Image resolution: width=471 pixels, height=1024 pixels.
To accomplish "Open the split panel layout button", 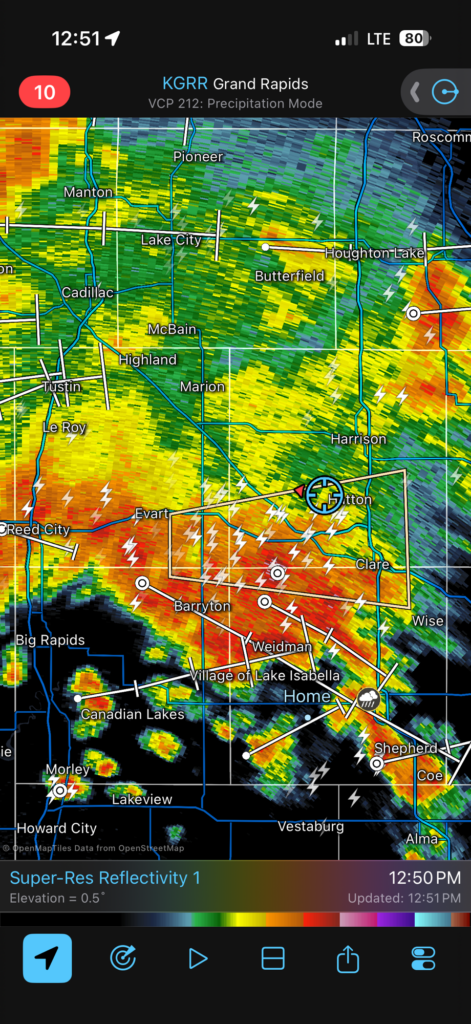I will [272, 959].
